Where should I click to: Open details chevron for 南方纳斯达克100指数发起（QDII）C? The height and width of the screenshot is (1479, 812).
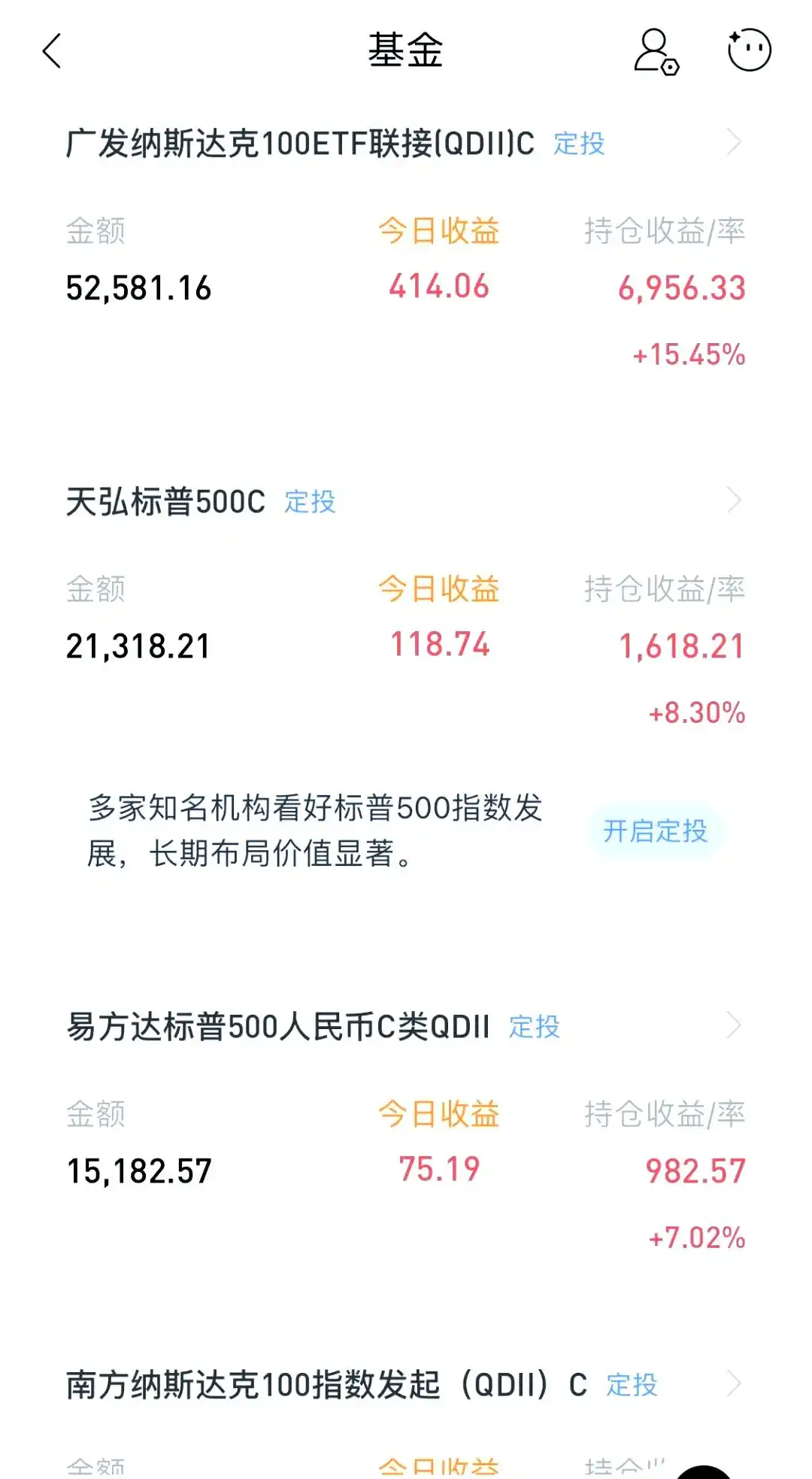click(x=735, y=1383)
